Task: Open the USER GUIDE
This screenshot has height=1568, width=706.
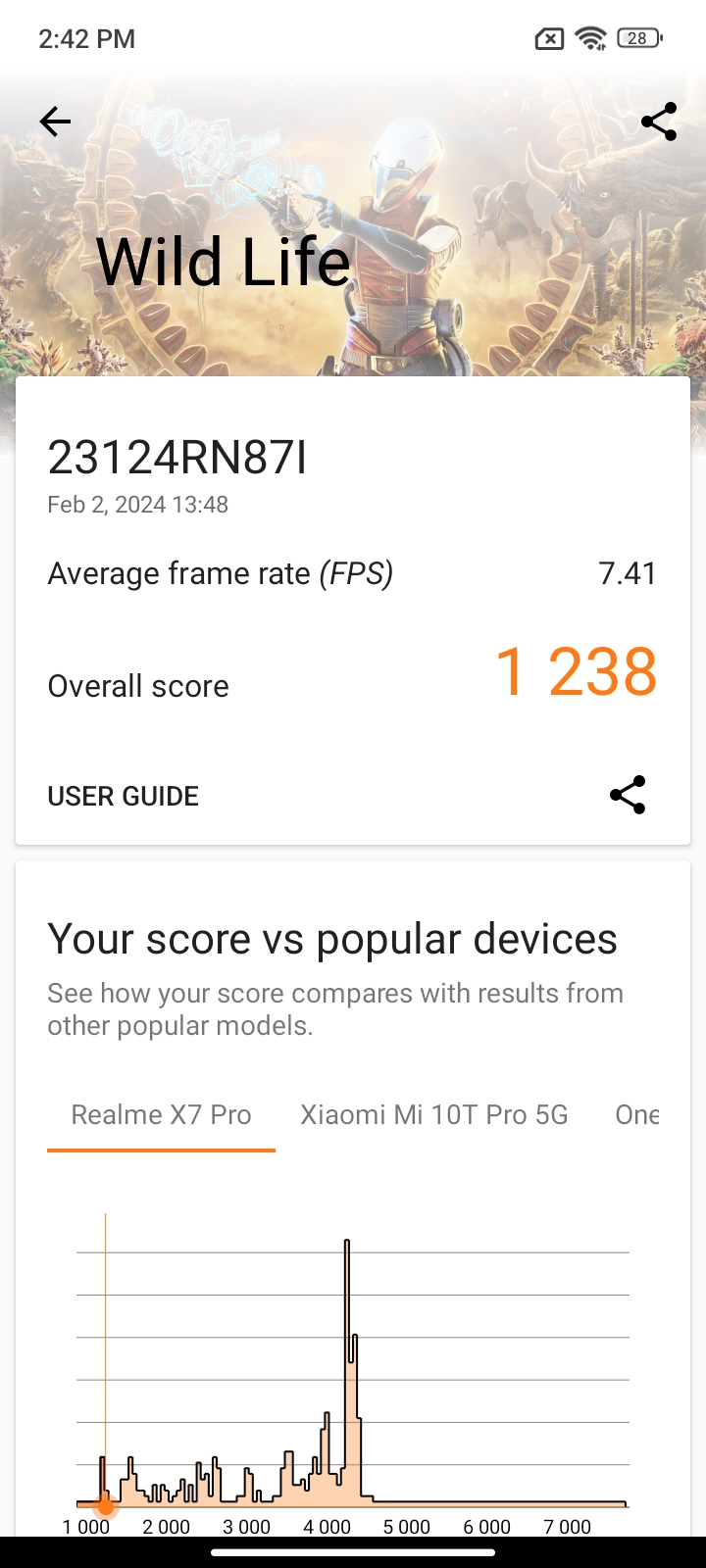Action: 123,796
